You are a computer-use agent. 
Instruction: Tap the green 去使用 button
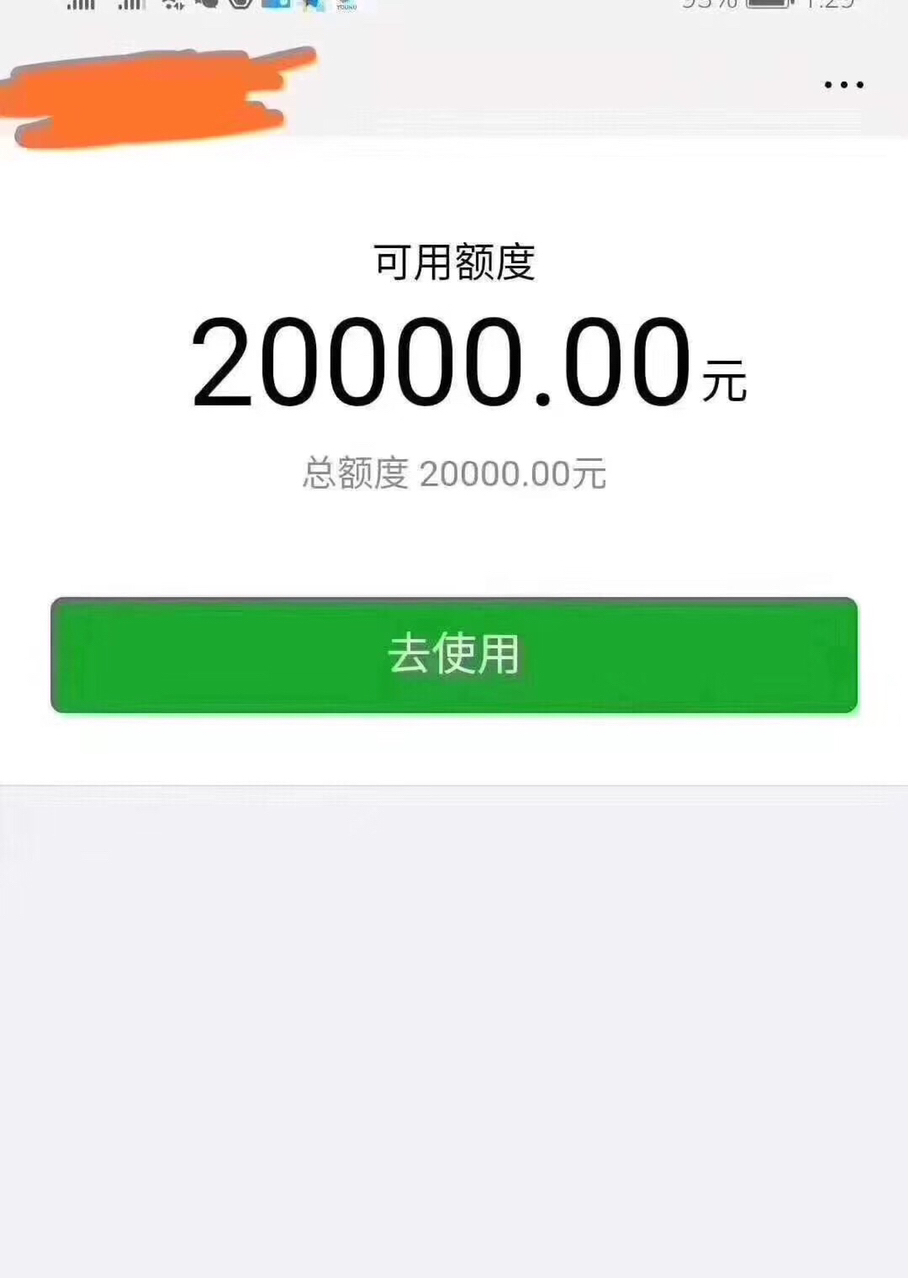coord(454,655)
